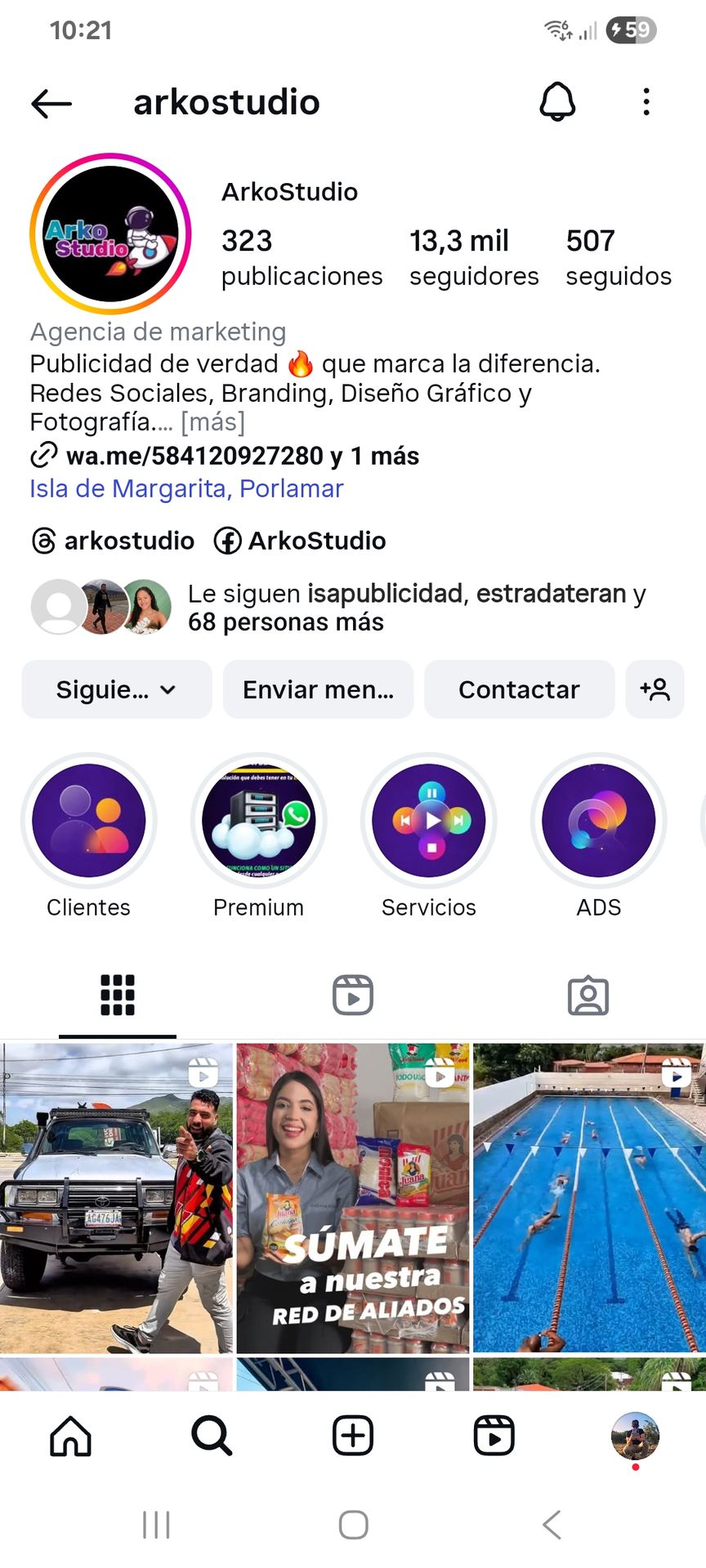Open the Search icon in bottom bar
The height and width of the screenshot is (1568, 706).
(x=212, y=1436)
